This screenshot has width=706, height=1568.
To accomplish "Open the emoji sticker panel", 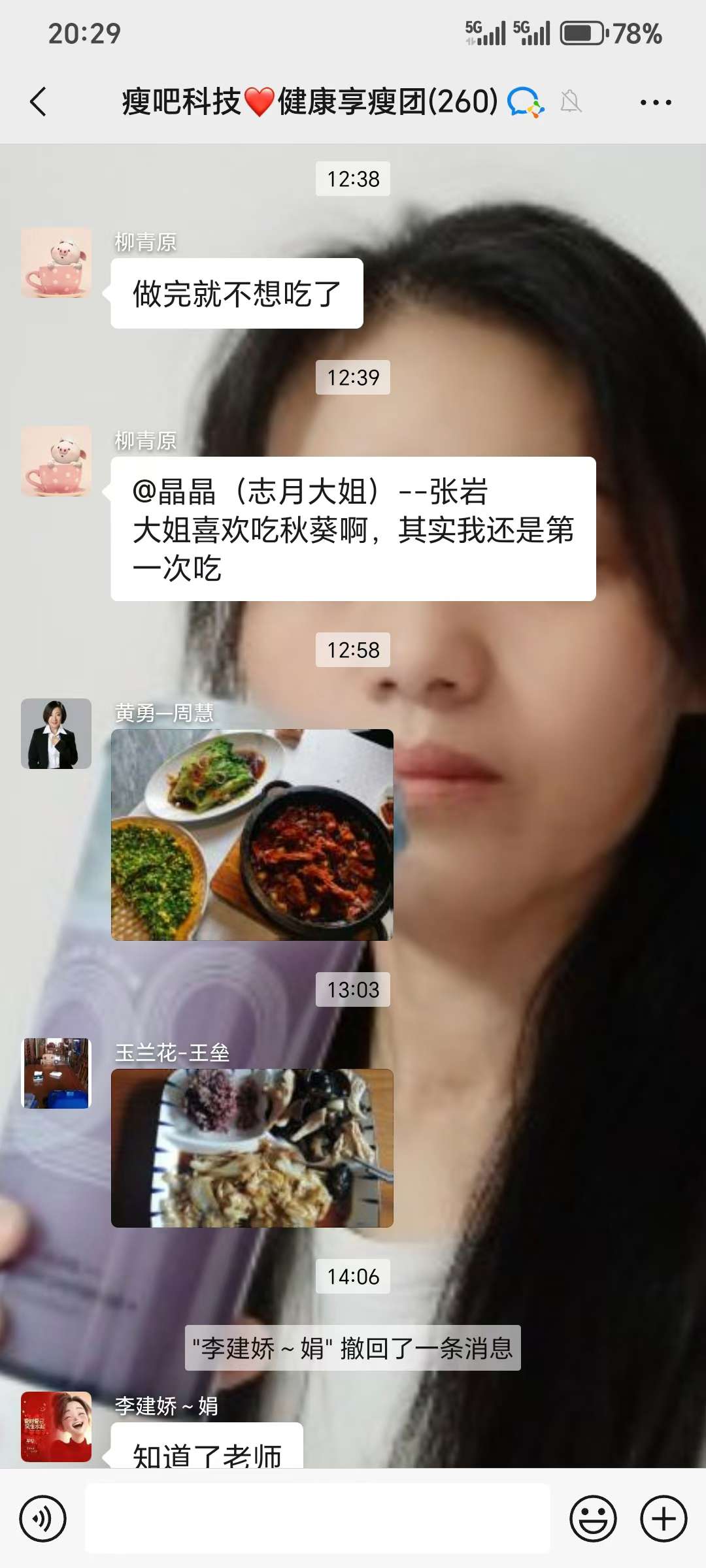I will pyautogui.click(x=593, y=1518).
